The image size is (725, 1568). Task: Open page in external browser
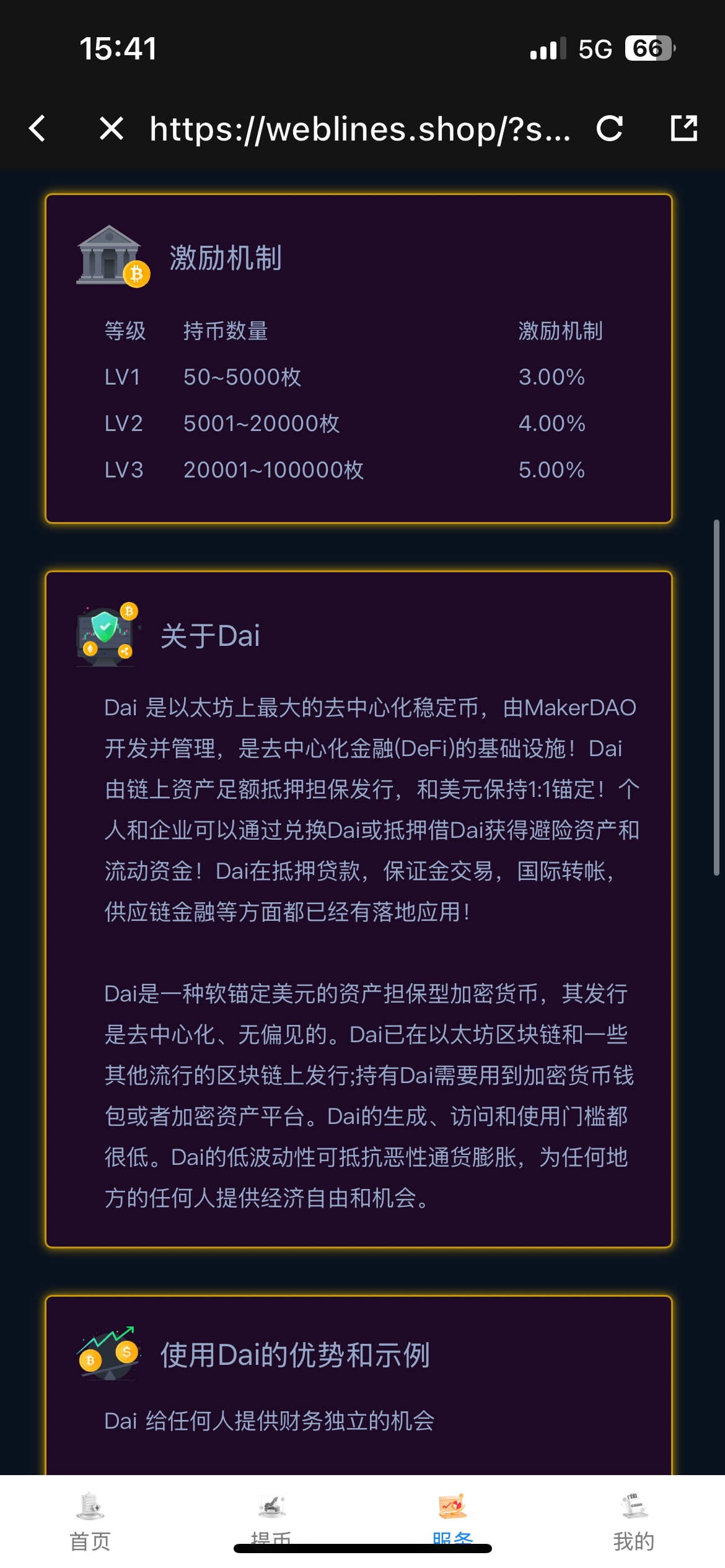[x=684, y=128]
